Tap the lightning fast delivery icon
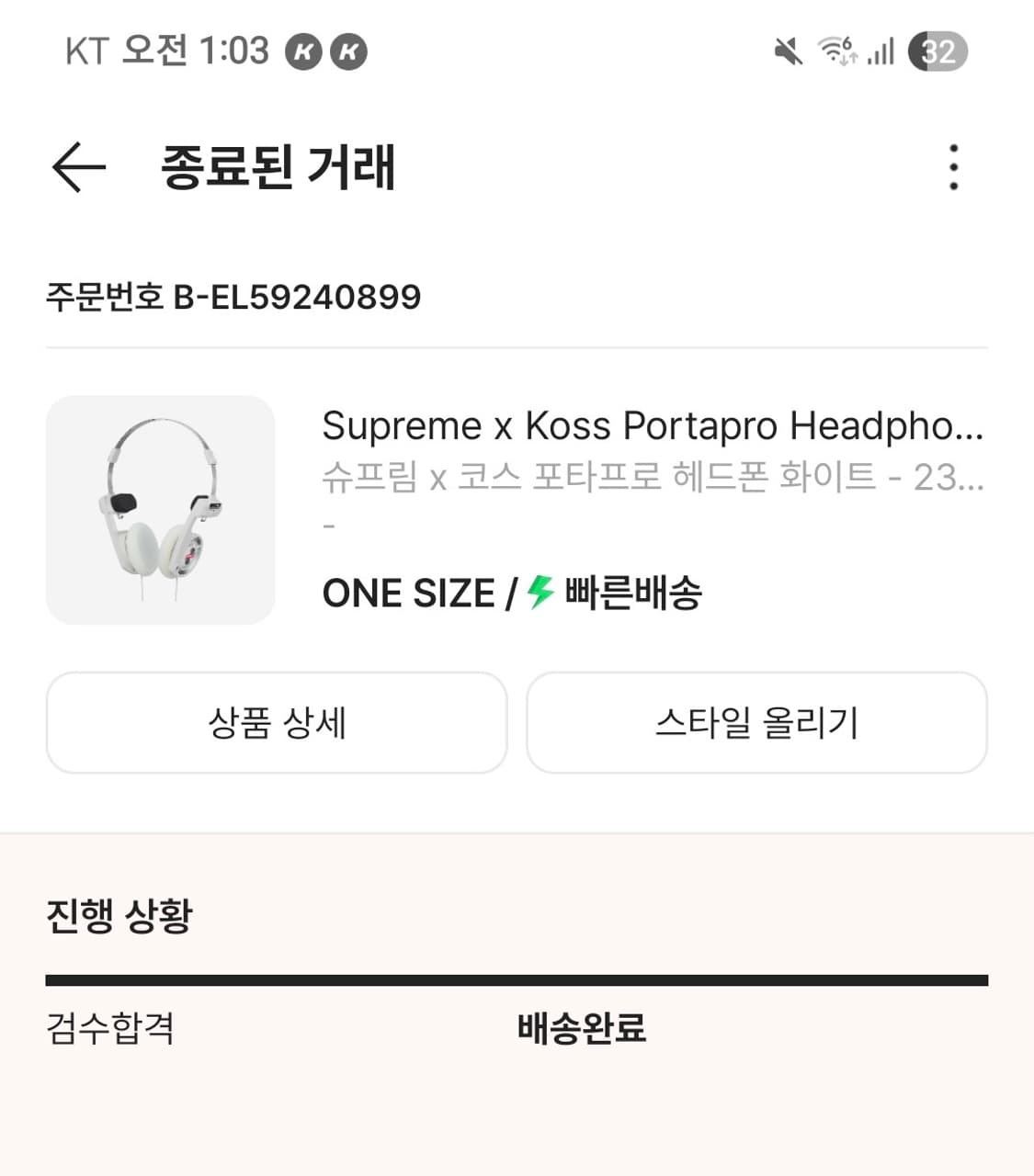The width and height of the screenshot is (1034, 1176). click(537, 594)
